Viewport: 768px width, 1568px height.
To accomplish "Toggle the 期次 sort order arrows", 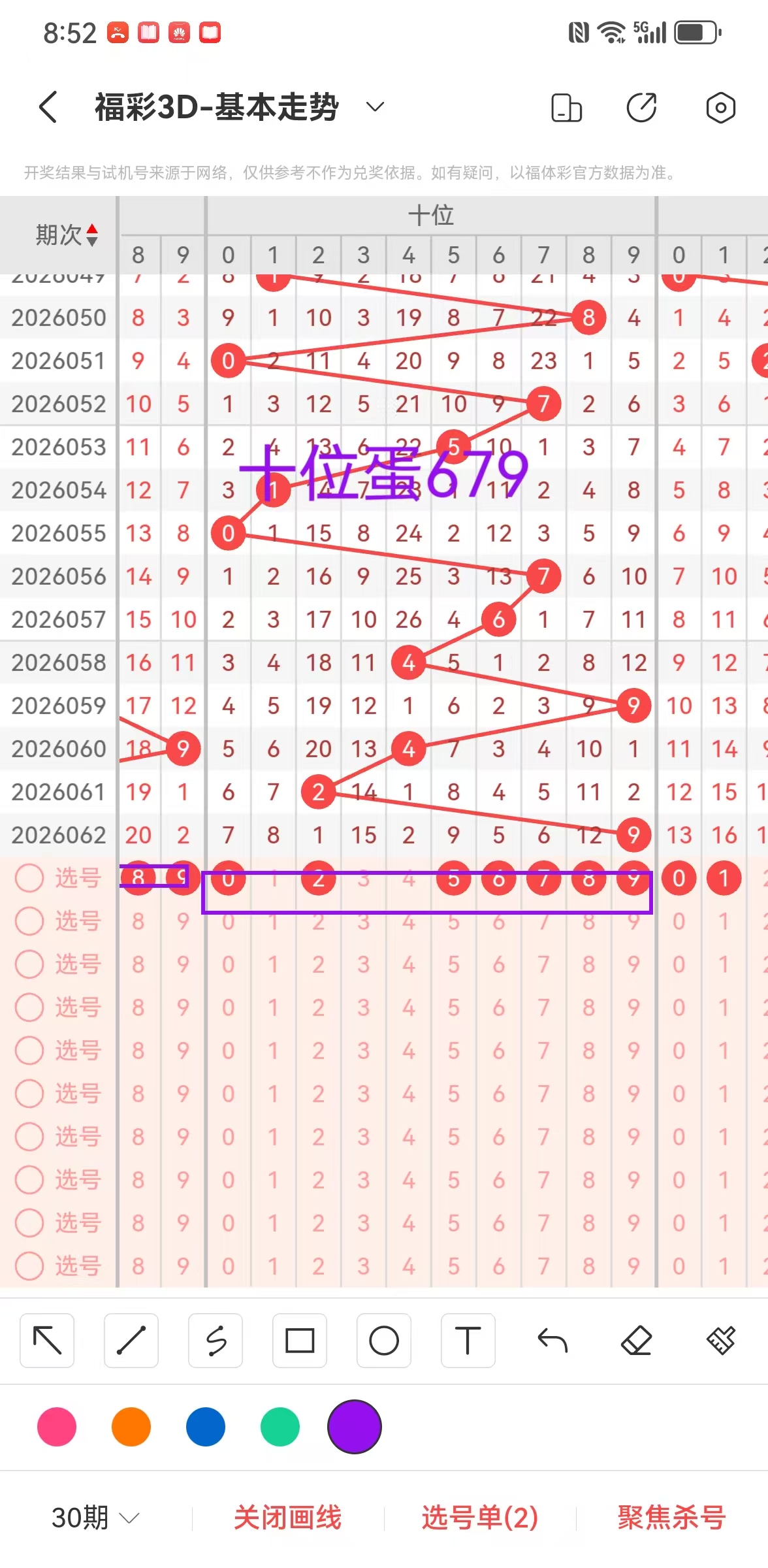I will click(92, 235).
